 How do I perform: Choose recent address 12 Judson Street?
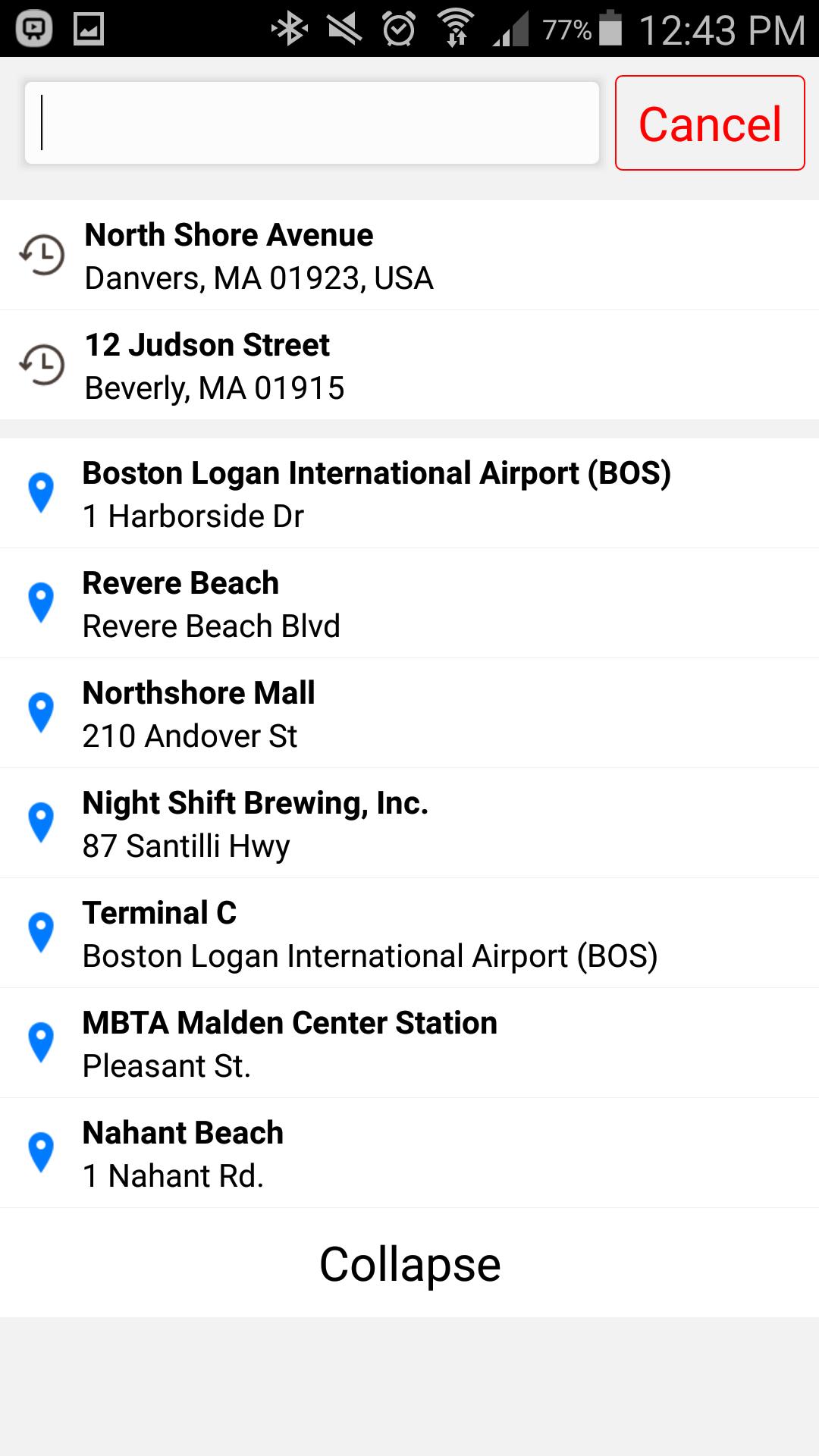409,366
